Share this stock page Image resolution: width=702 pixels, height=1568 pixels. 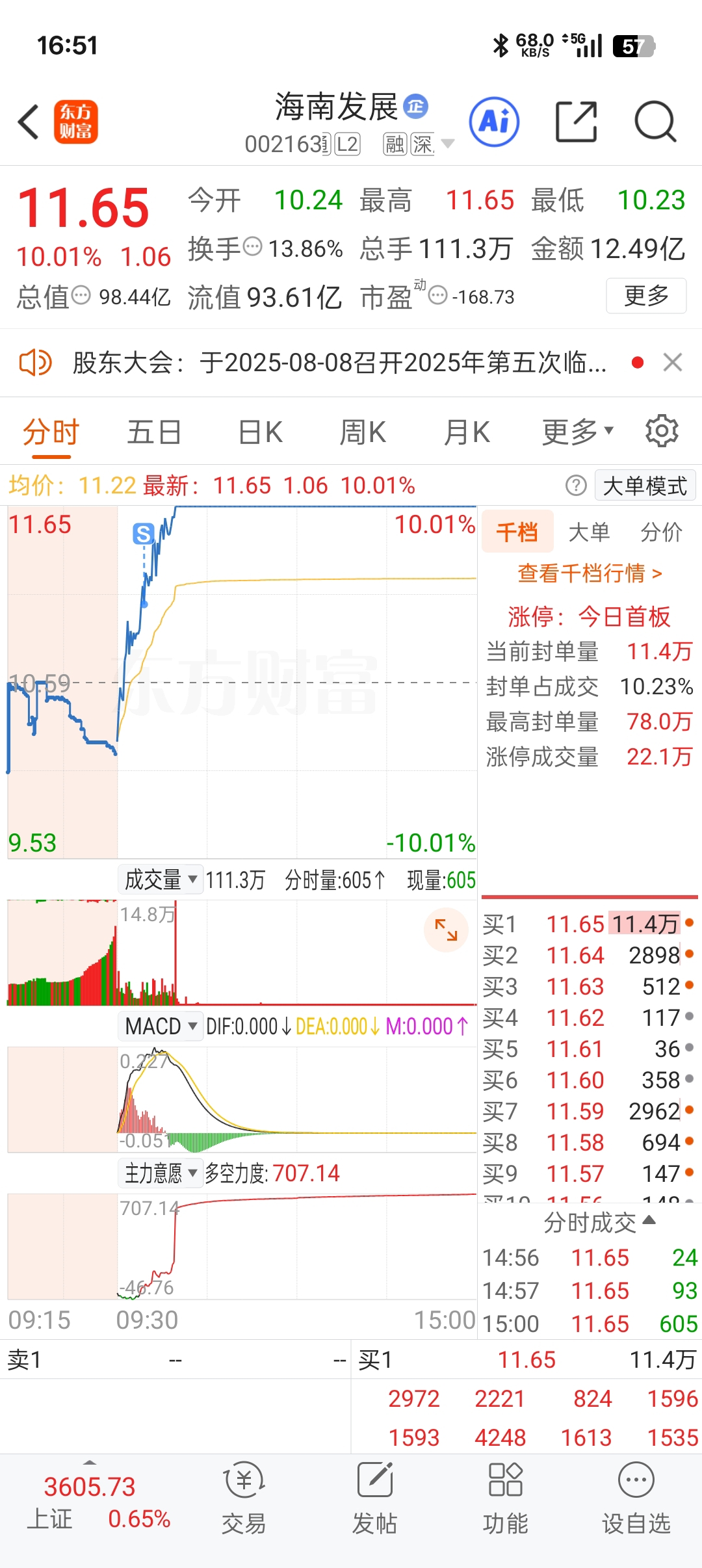[577, 122]
